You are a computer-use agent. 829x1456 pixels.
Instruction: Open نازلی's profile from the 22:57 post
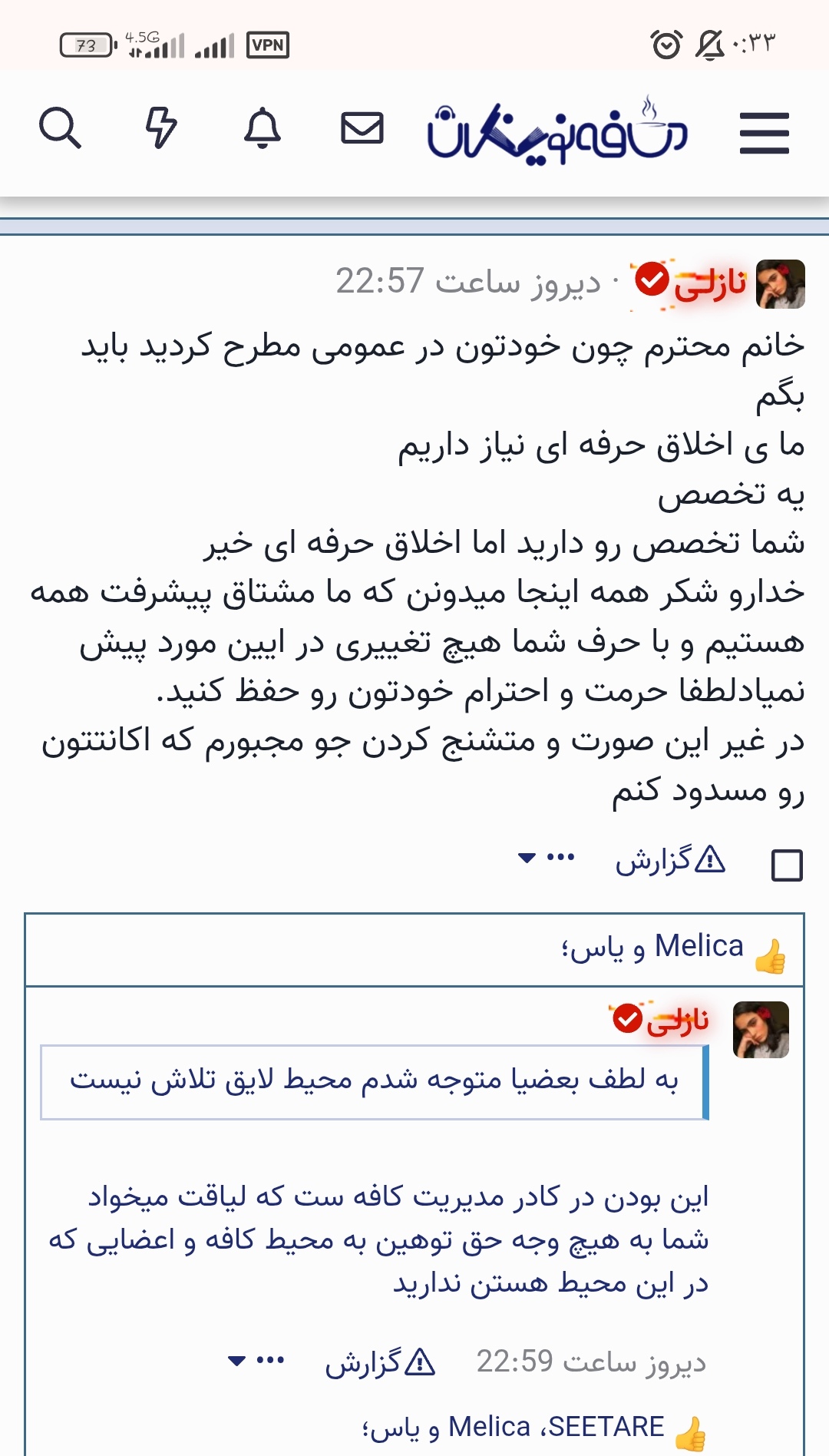point(709,283)
